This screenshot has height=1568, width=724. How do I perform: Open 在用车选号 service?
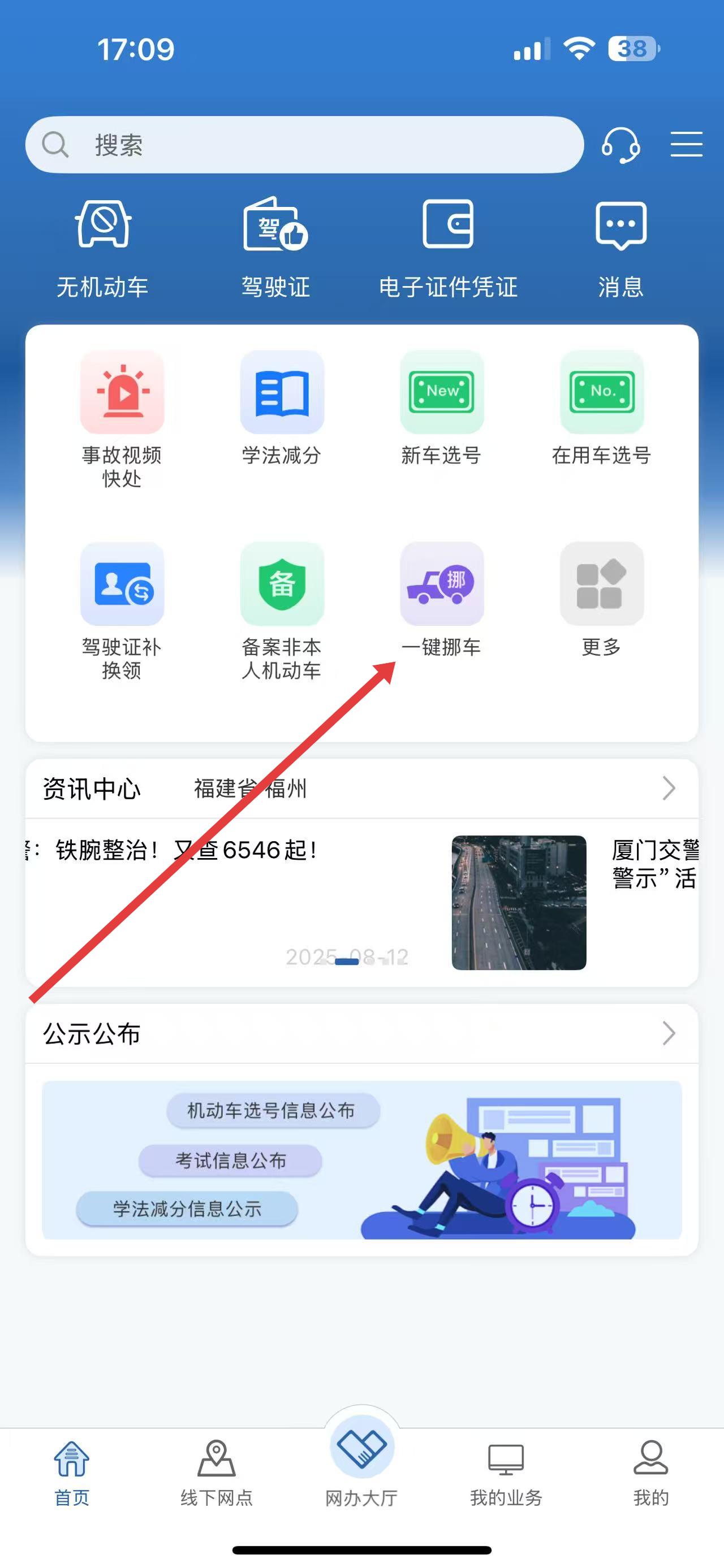point(602,406)
